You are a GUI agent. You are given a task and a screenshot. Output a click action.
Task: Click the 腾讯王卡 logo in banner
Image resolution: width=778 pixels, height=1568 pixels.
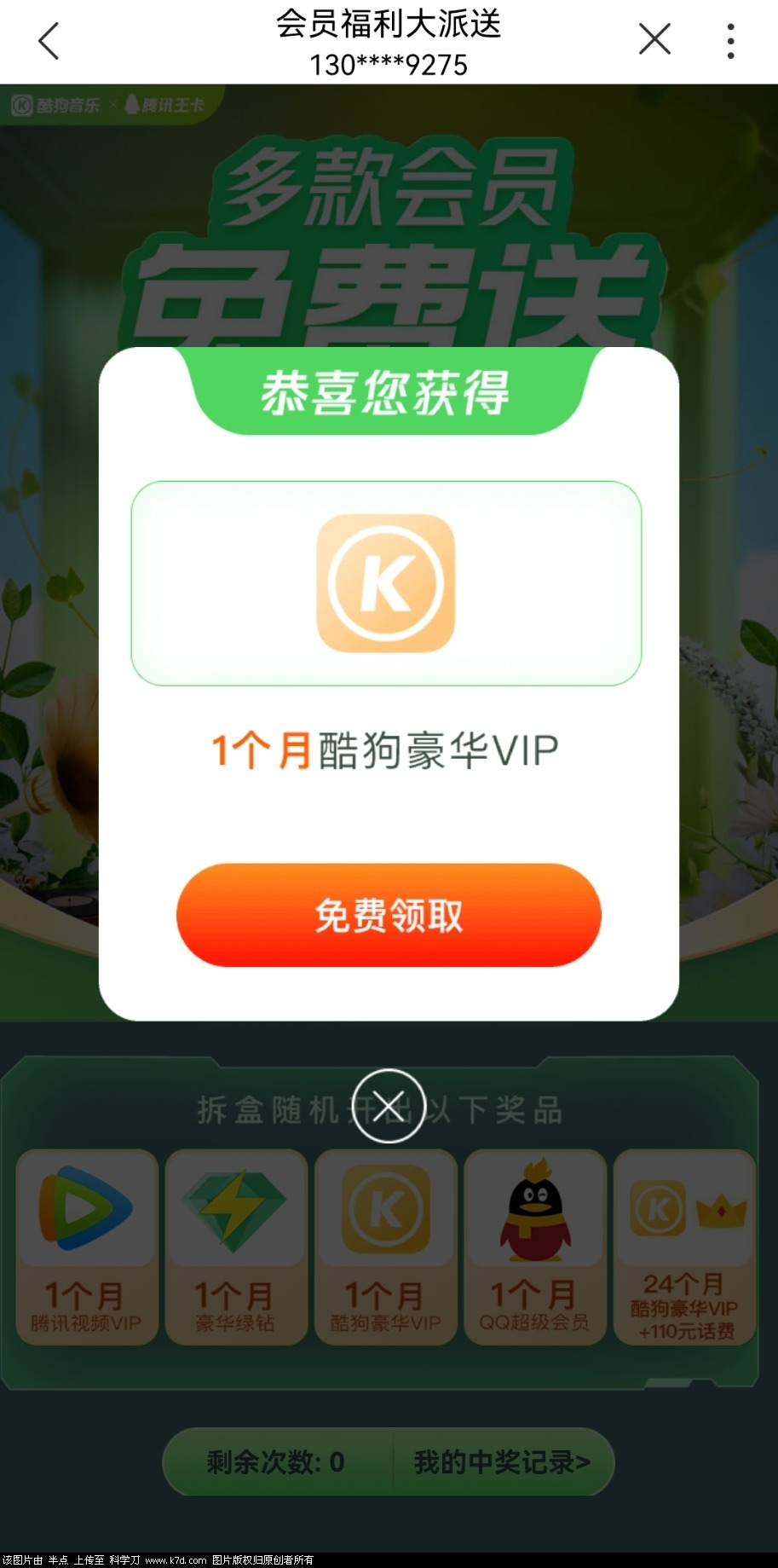165,104
